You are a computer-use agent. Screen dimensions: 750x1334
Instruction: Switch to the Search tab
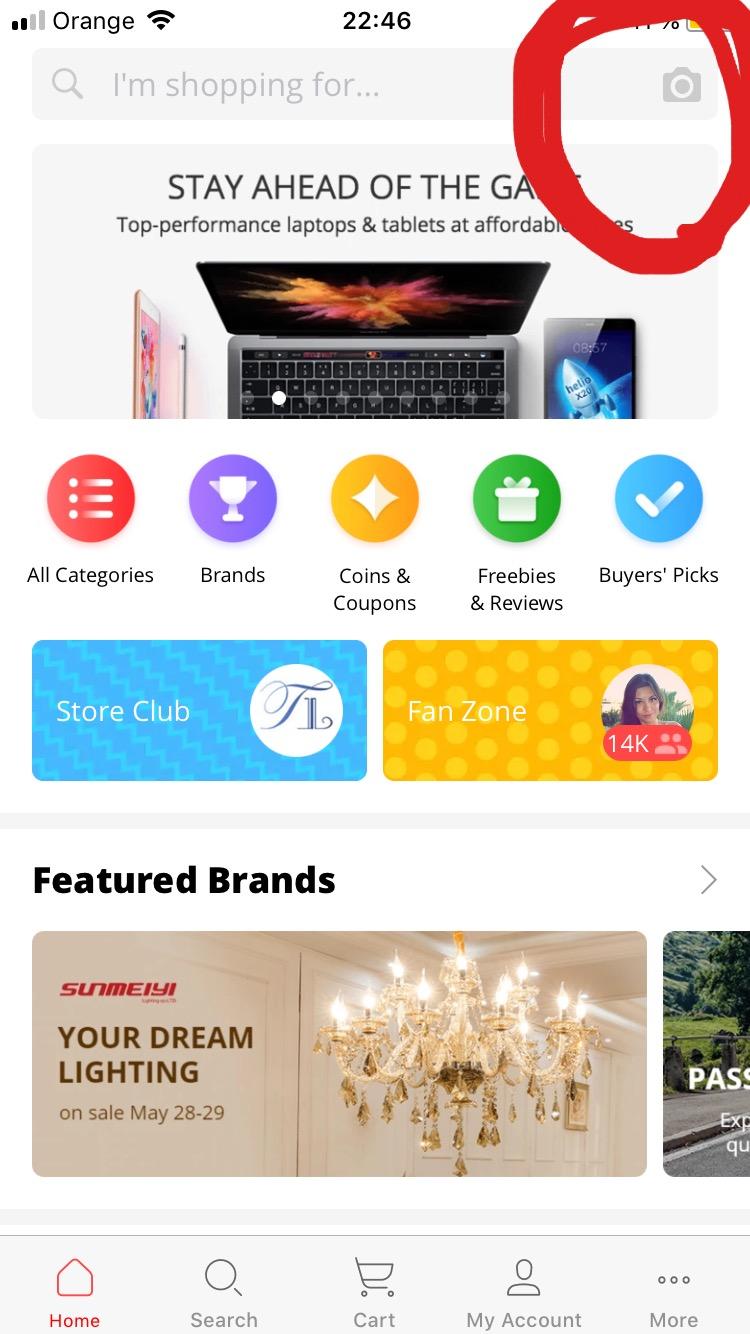coord(224,1294)
